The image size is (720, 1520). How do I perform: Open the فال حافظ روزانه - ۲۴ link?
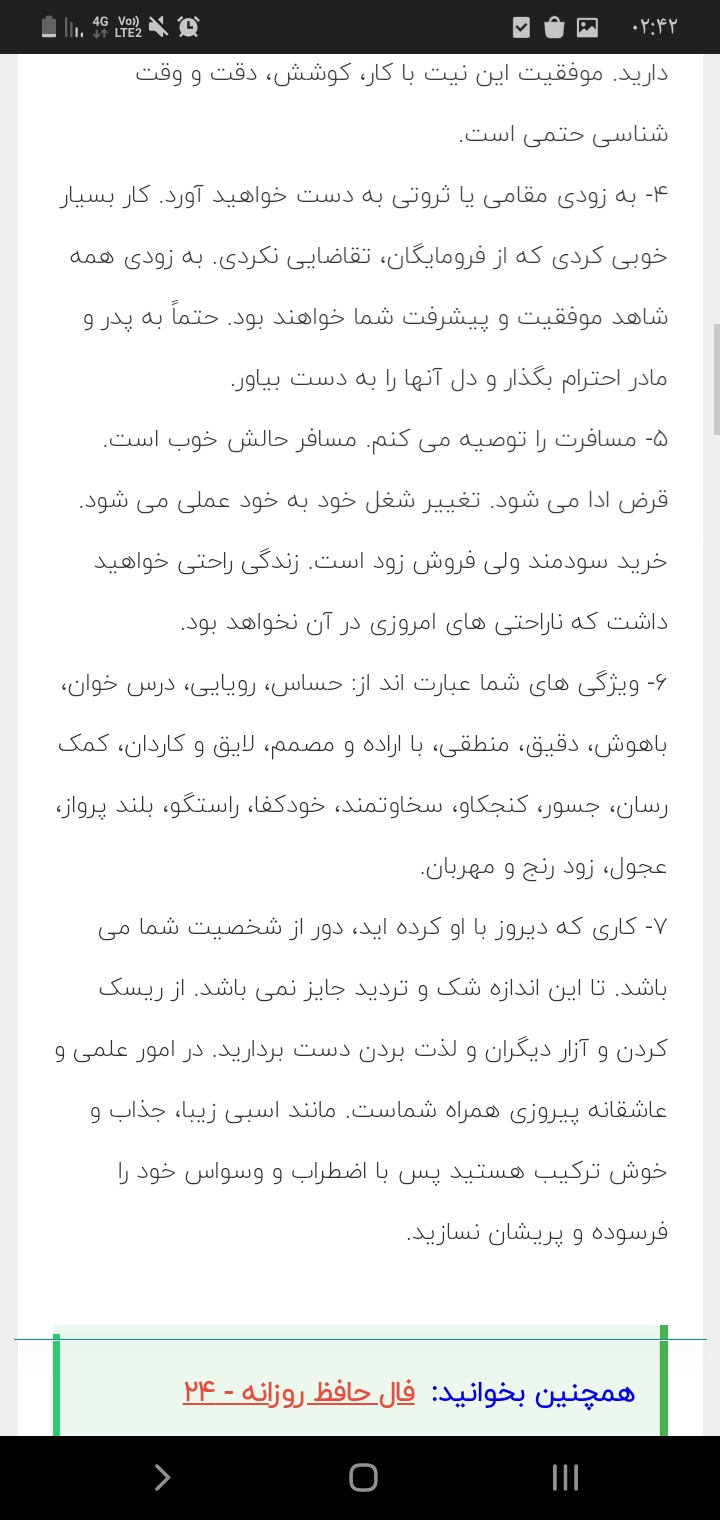[298, 1393]
